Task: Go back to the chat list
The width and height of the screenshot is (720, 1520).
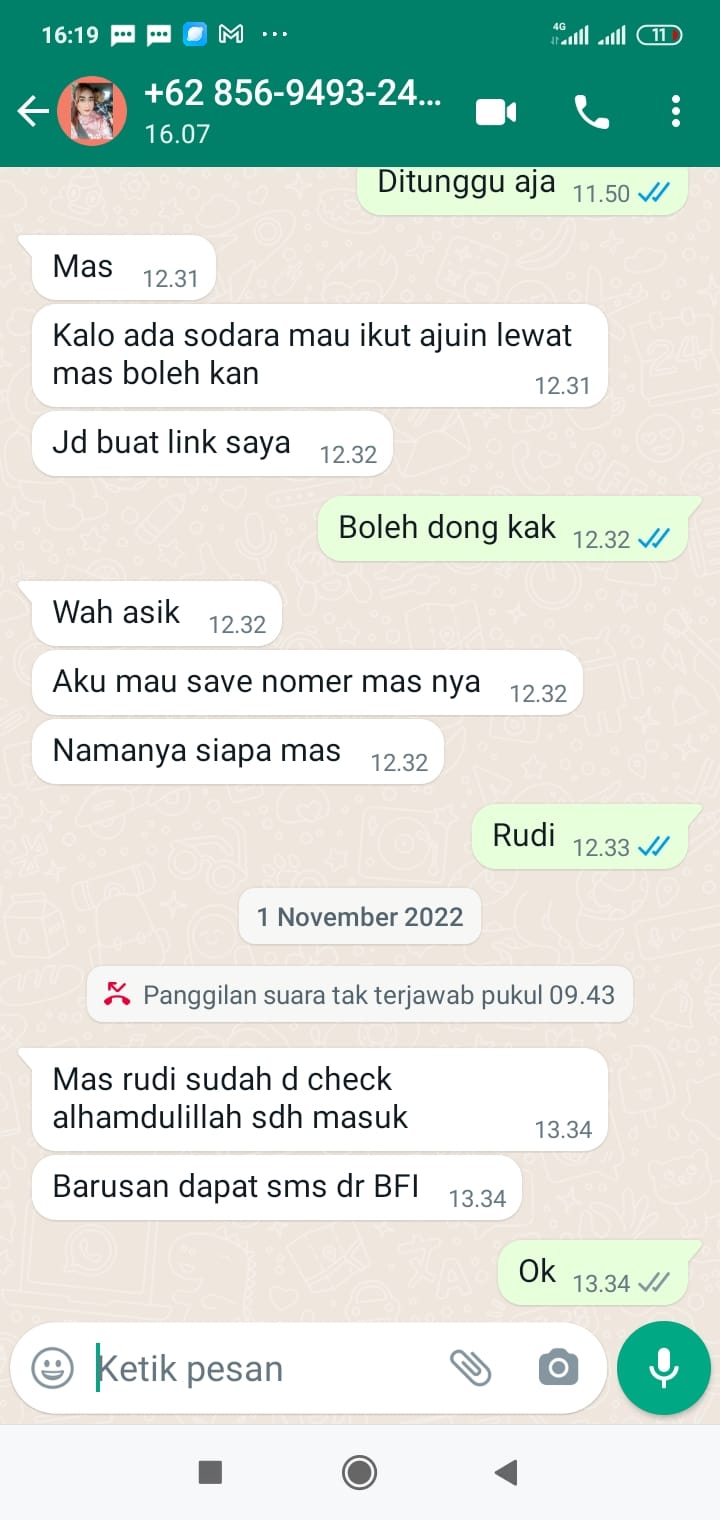Action: (33, 111)
